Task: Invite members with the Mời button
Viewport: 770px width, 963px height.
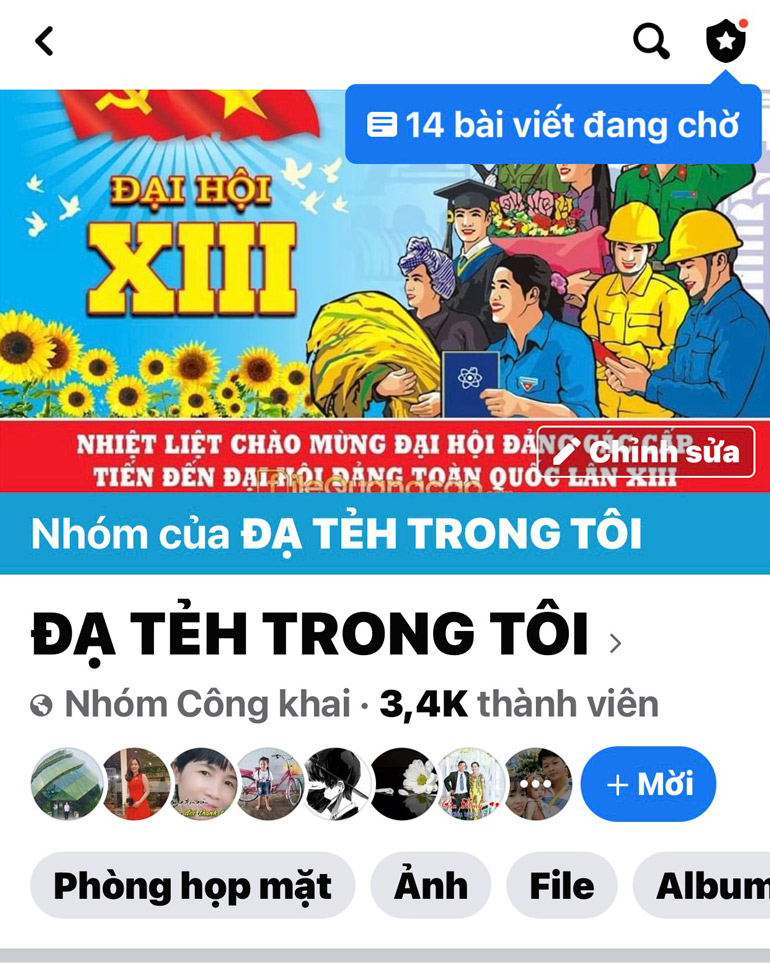Action: (x=648, y=784)
